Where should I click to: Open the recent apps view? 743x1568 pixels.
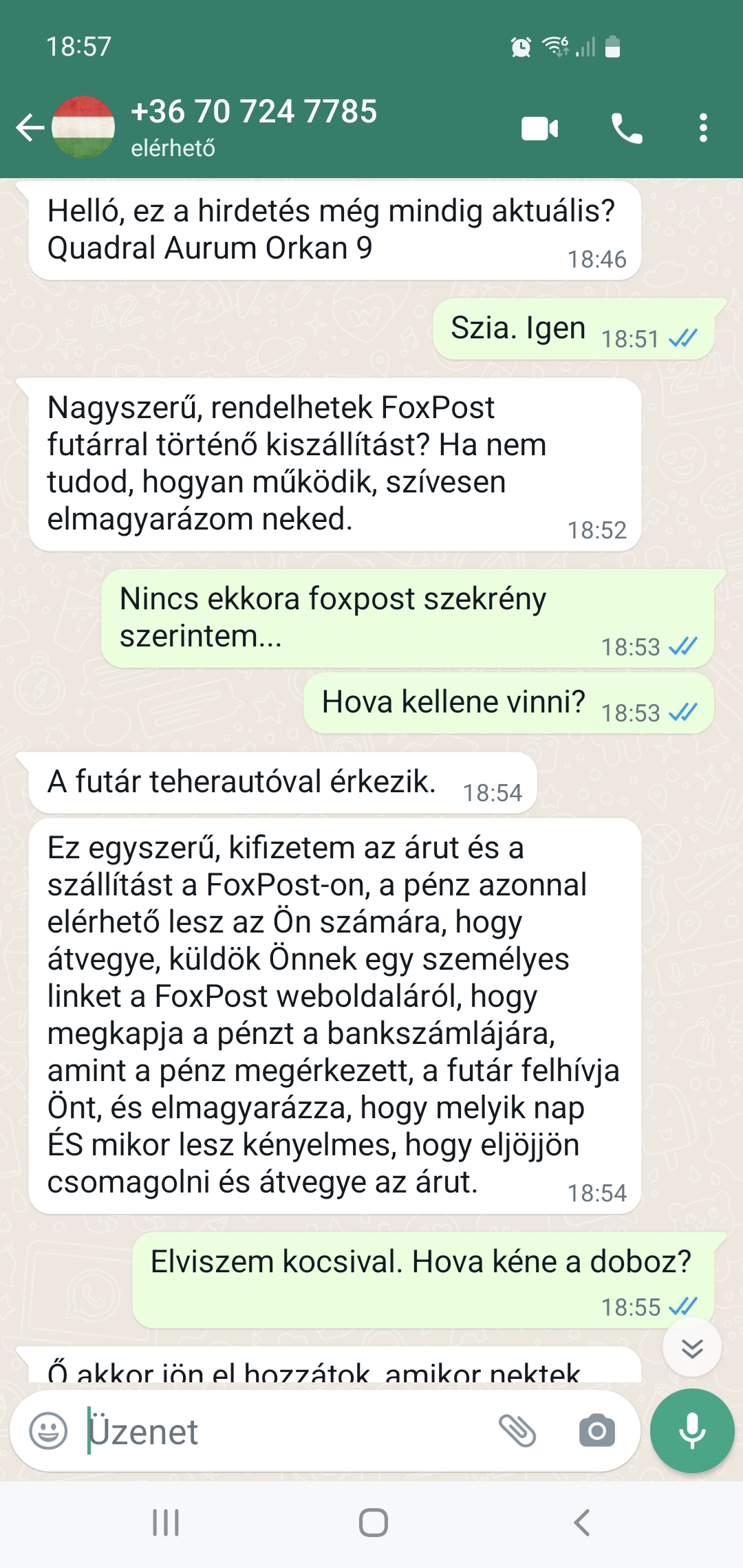click(x=166, y=1523)
